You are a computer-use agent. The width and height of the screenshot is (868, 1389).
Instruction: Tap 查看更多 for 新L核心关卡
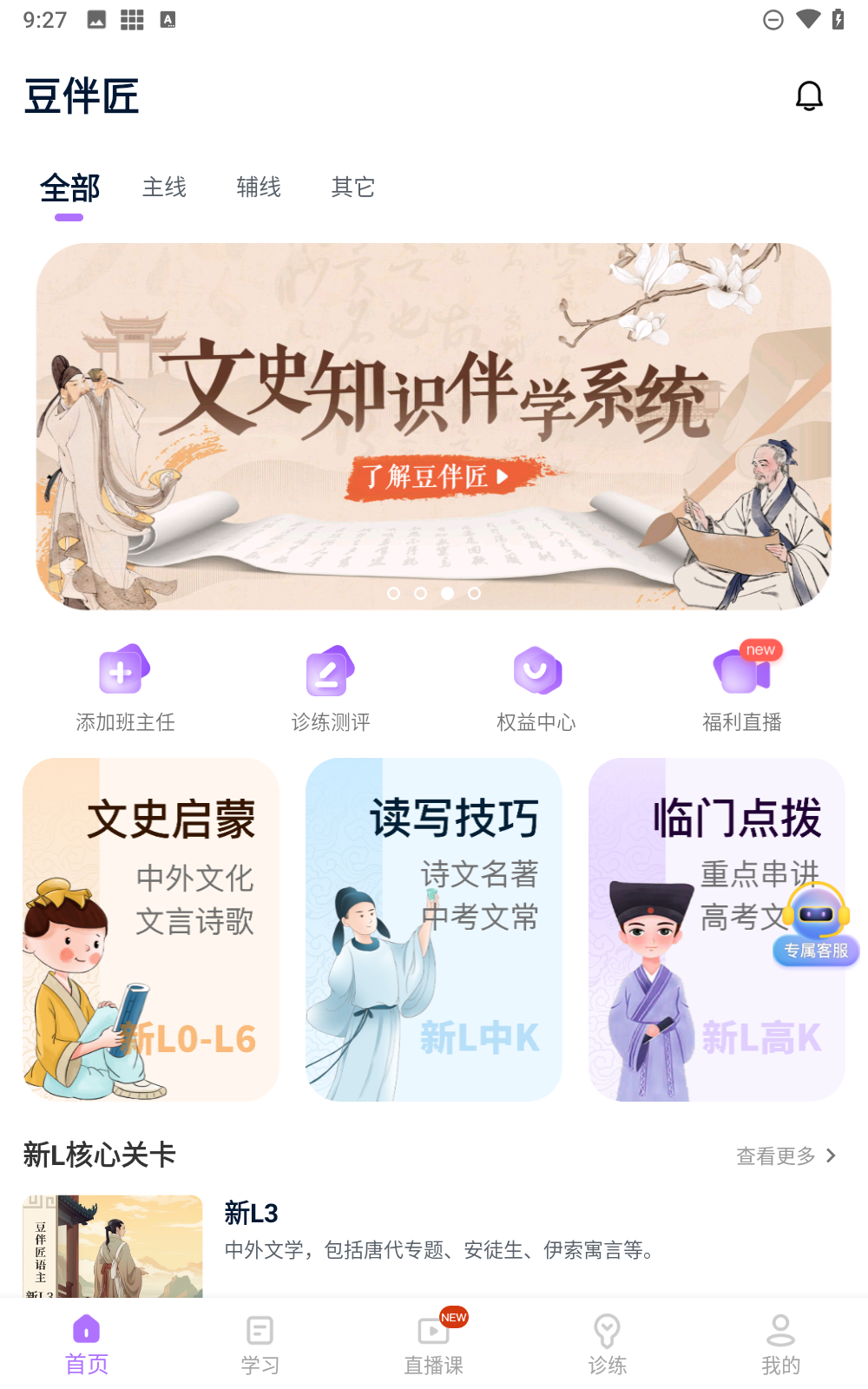coord(786,1155)
